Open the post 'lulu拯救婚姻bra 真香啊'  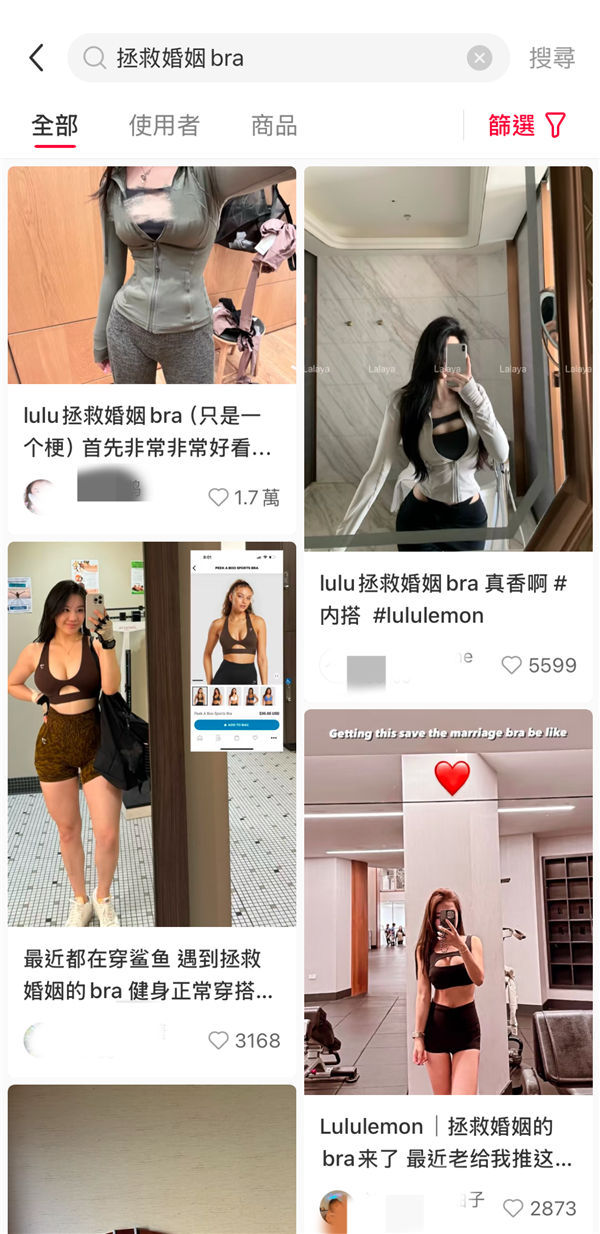448,599
